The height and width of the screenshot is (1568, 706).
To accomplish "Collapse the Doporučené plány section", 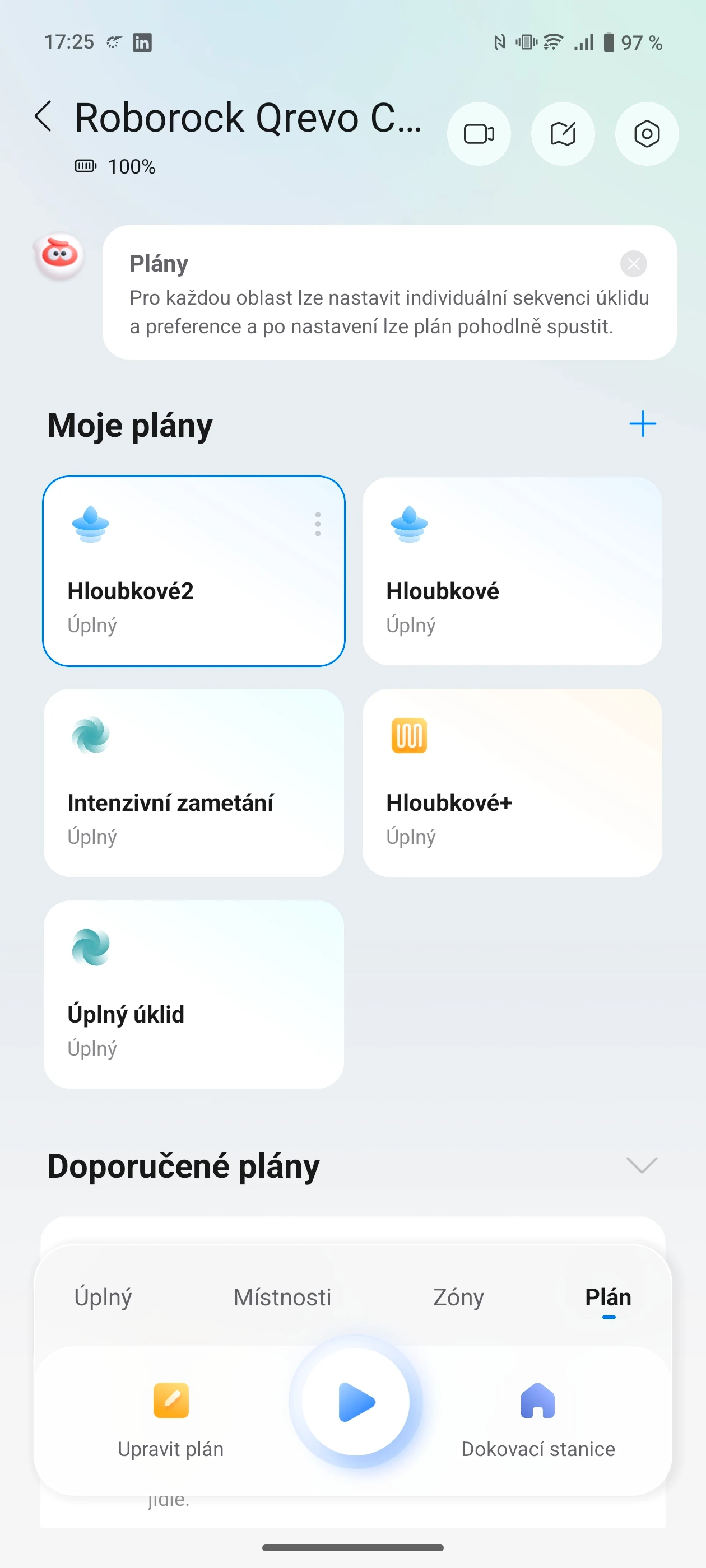I will click(x=642, y=1165).
